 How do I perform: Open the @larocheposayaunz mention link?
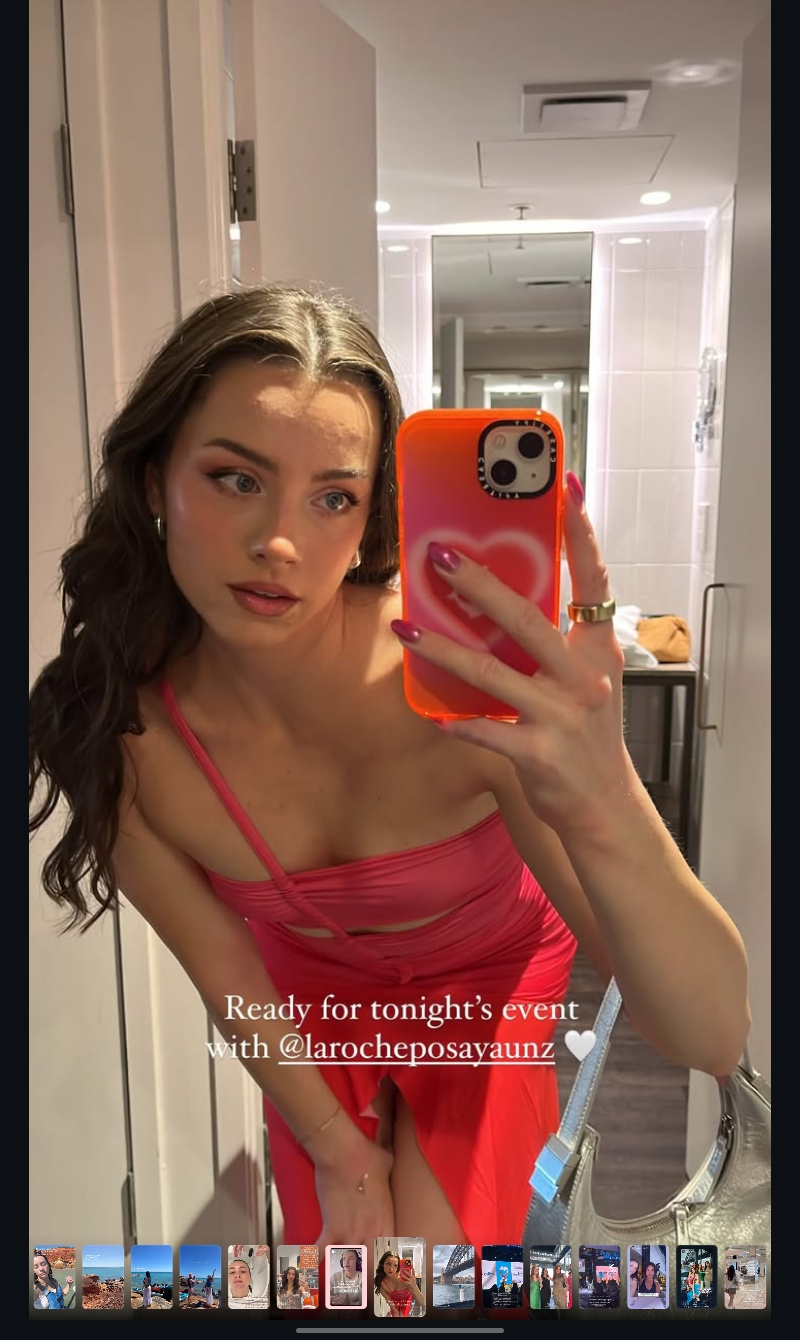416,1046
